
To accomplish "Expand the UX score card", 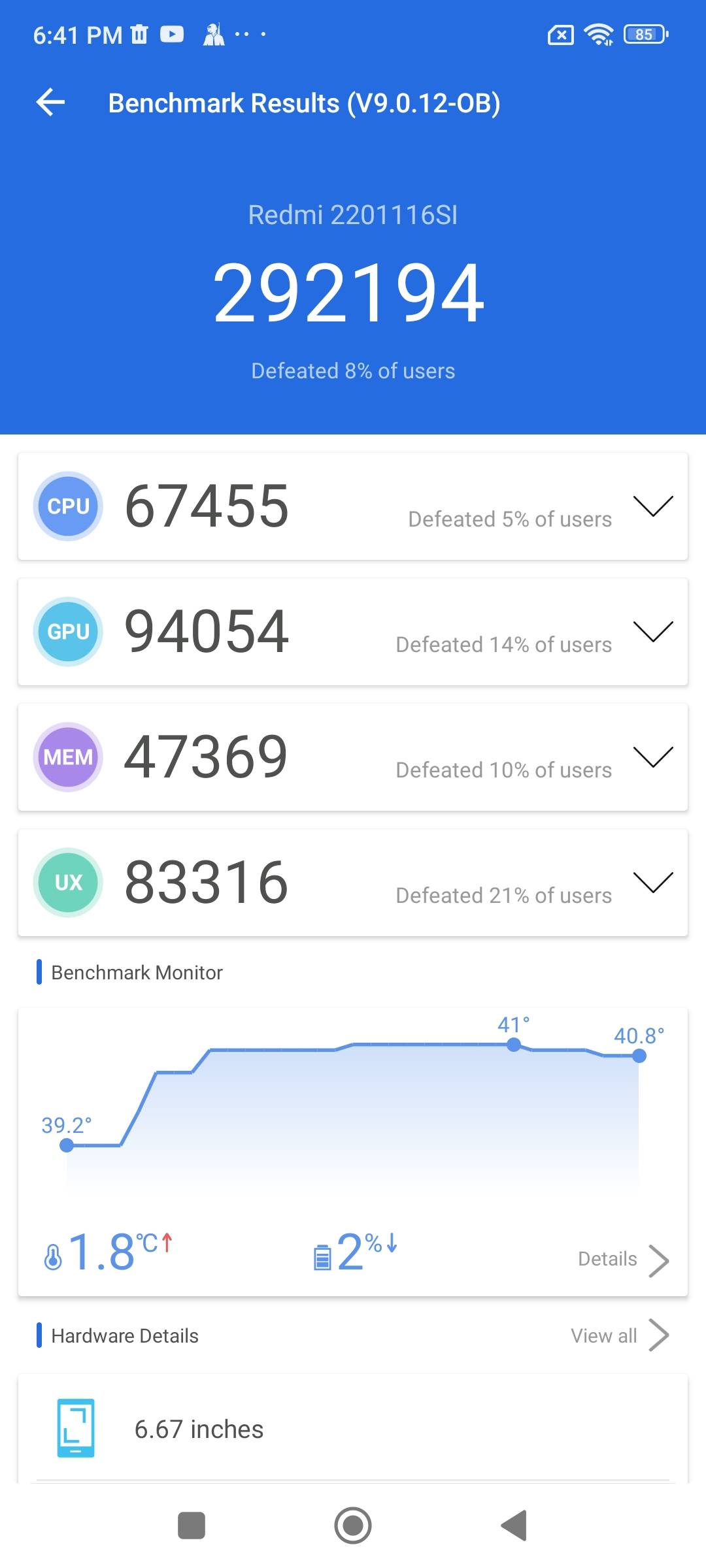I will (652, 883).
